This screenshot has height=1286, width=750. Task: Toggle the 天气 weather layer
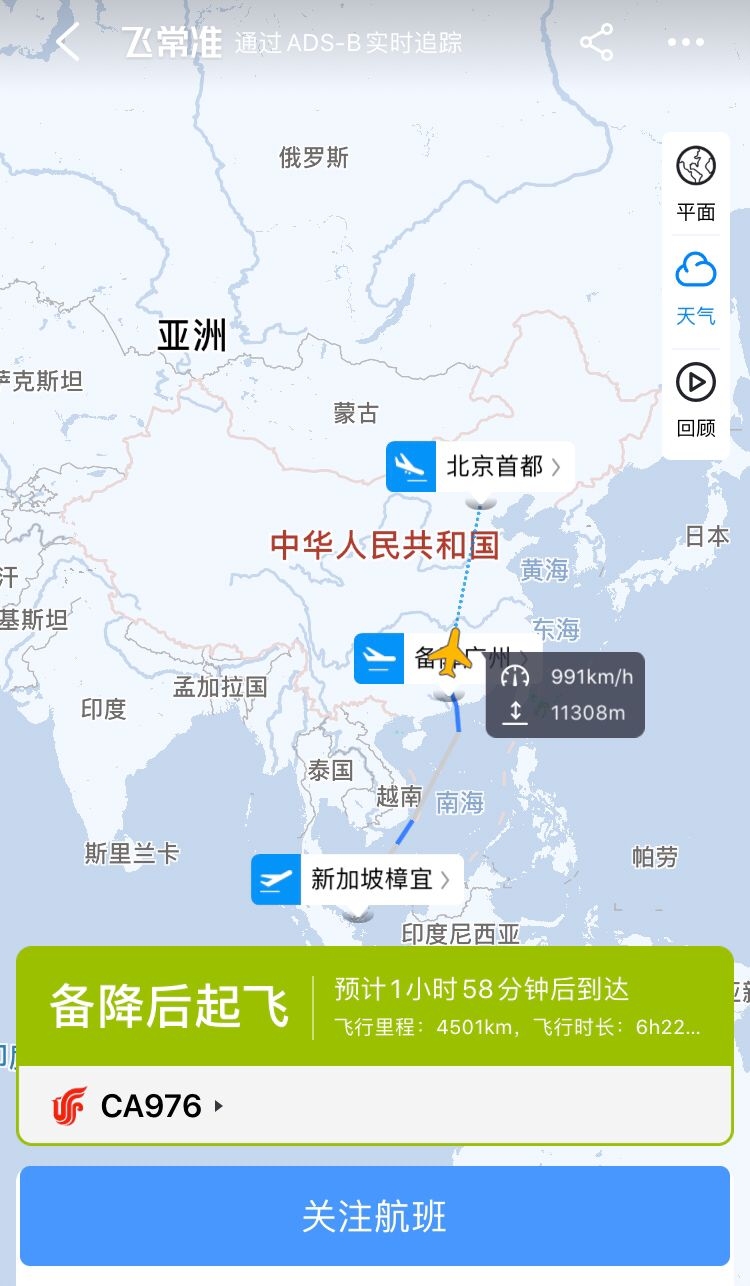pyautogui.click(x=696, y=289)
